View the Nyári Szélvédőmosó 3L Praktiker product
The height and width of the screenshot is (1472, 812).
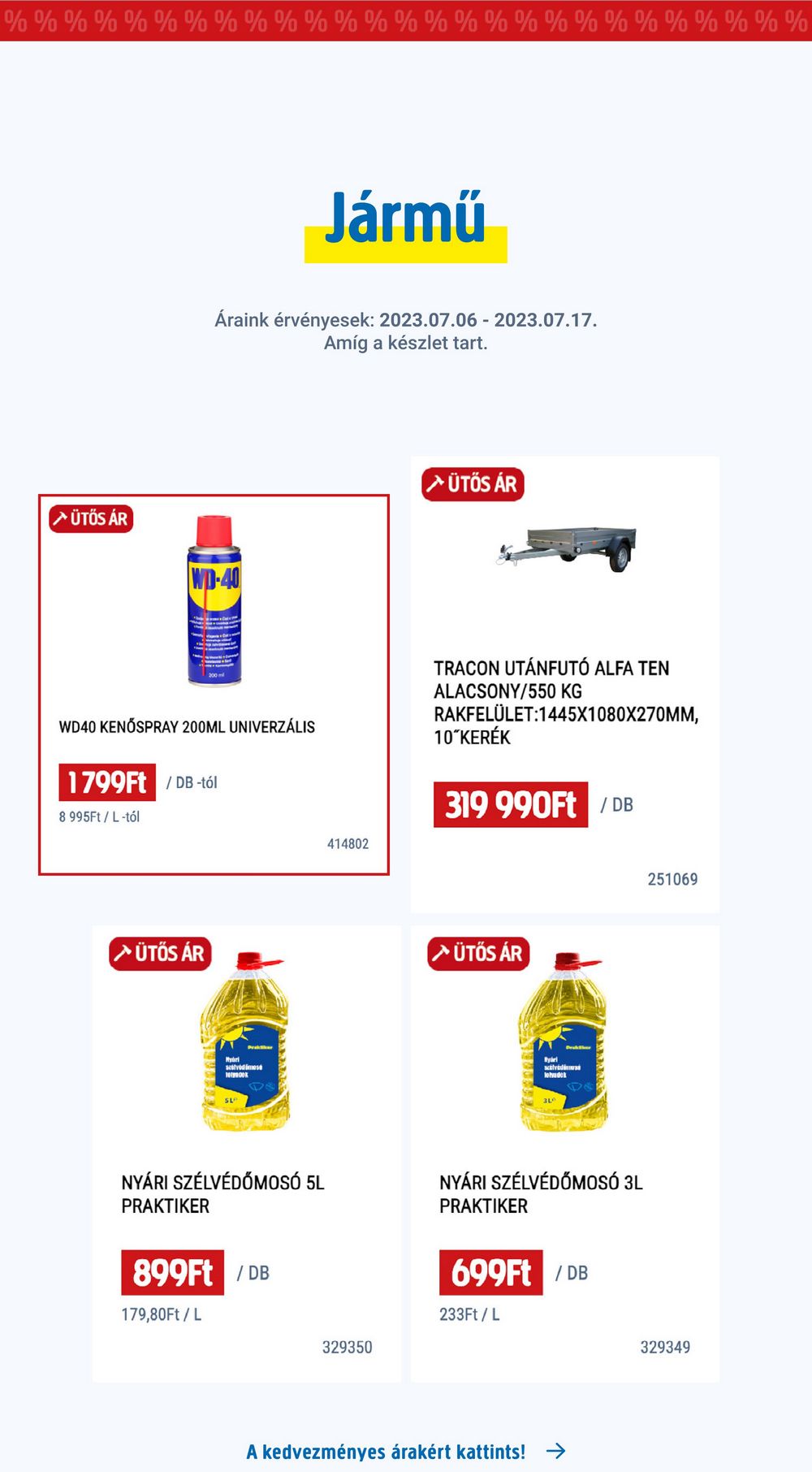tap(564, 1153)
